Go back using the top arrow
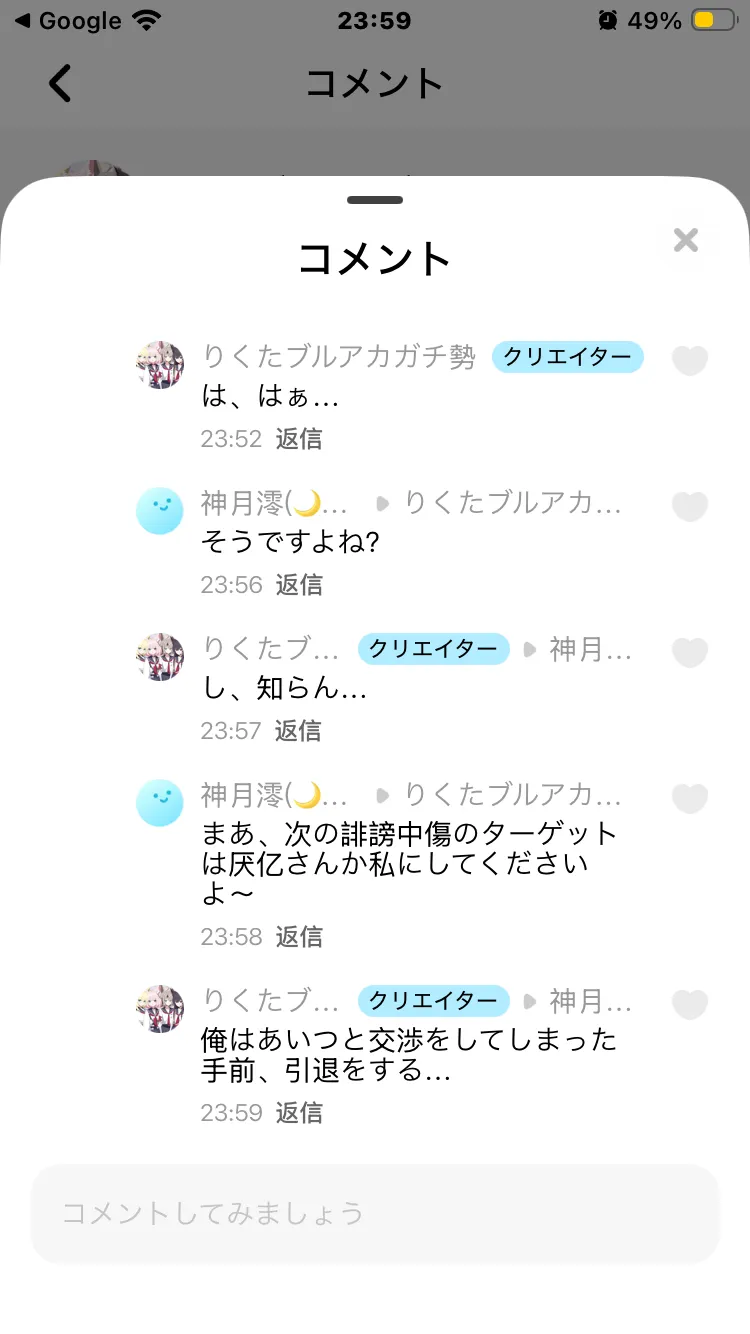The image size is (750, 1334). click(x=61, y=84)
